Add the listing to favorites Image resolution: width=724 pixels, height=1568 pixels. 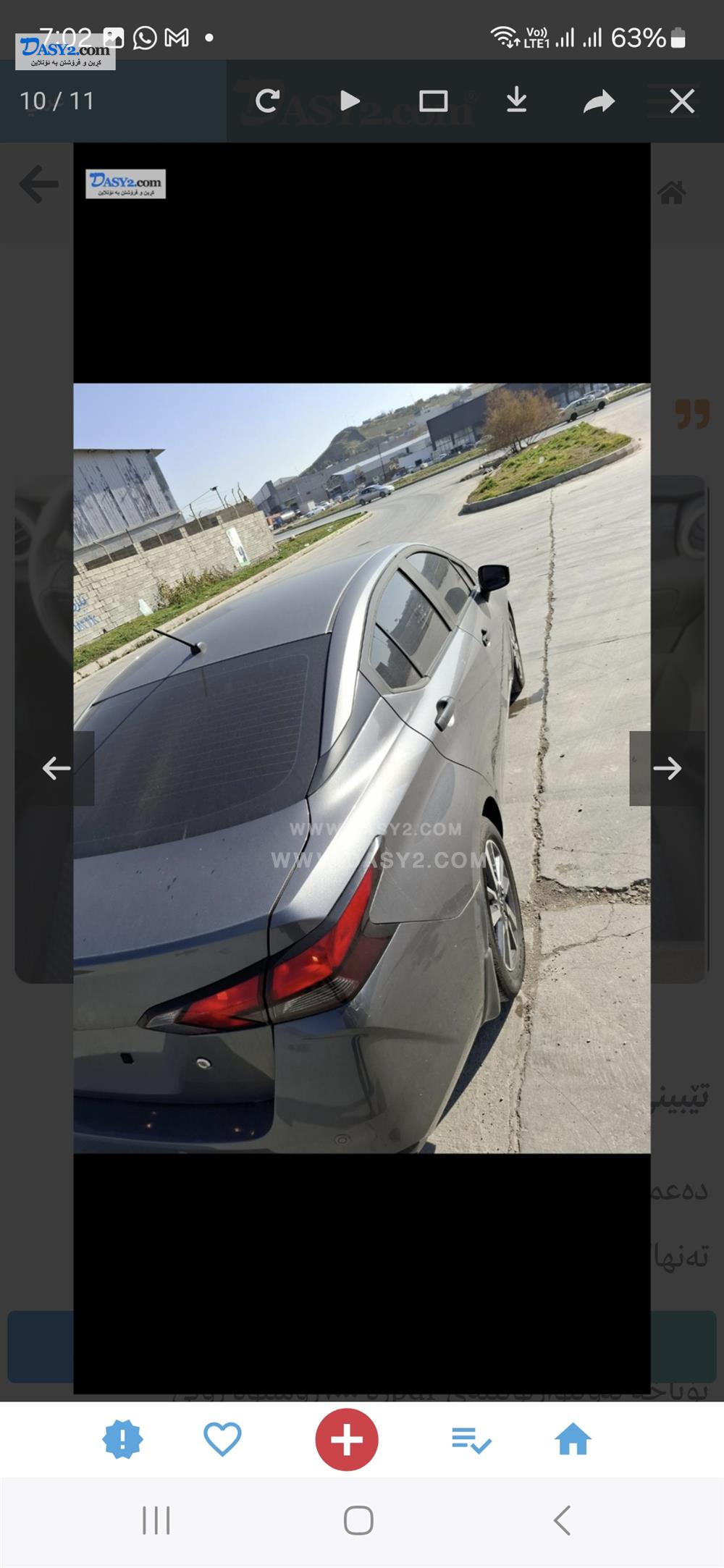pos(222,1439)
